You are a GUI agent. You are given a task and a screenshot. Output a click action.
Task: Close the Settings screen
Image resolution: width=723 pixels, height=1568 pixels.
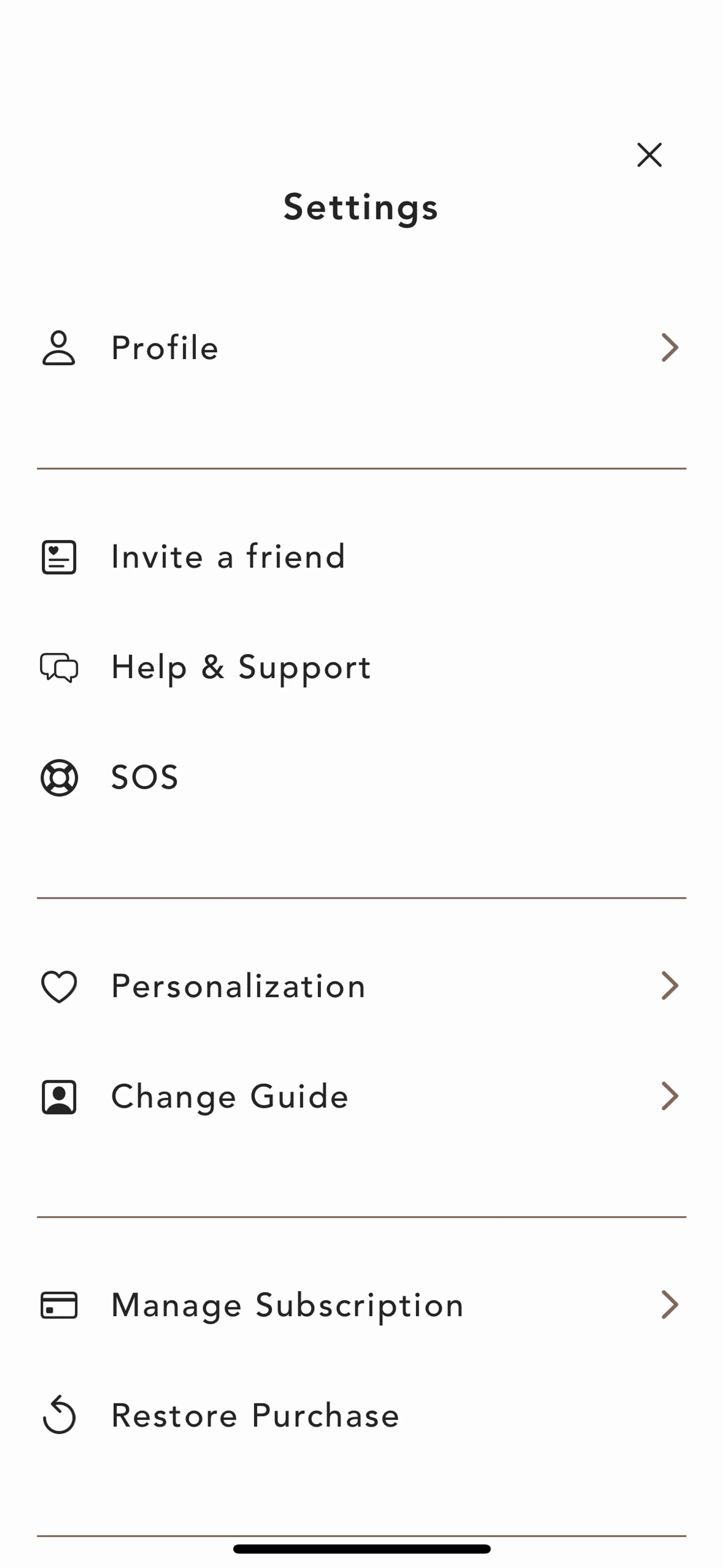click(649, 154)
